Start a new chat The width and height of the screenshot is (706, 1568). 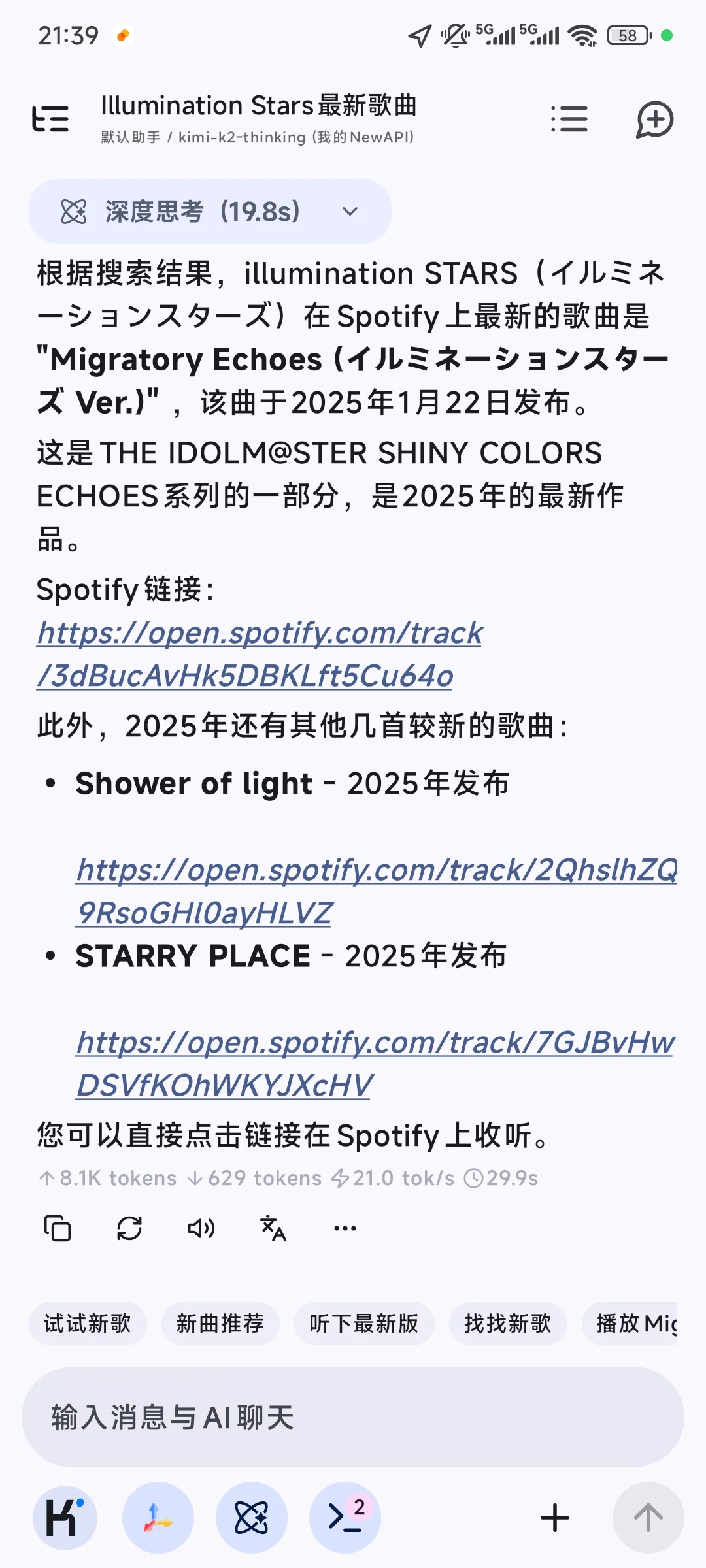tap(654, 119)
